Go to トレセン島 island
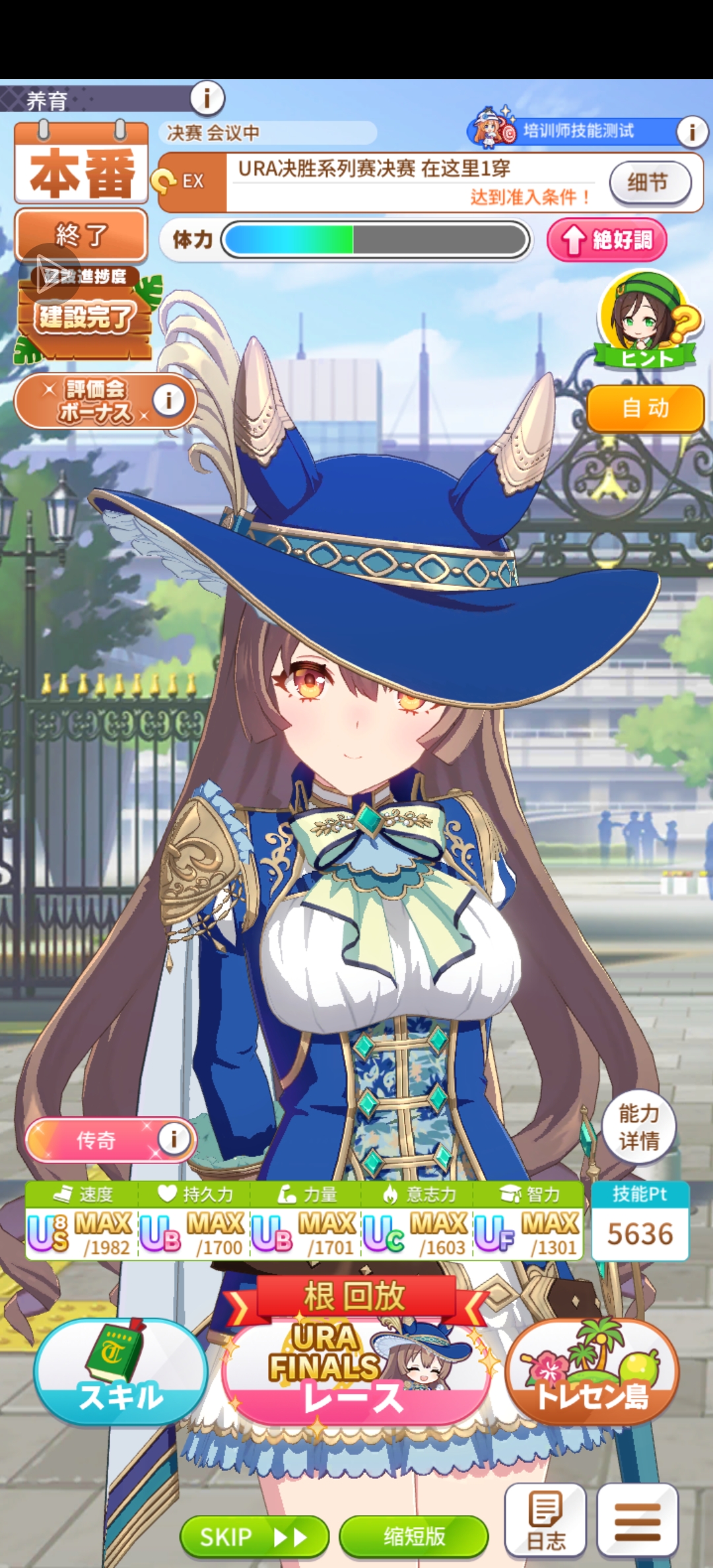Screen dimensions: 713x1568 592,1371
